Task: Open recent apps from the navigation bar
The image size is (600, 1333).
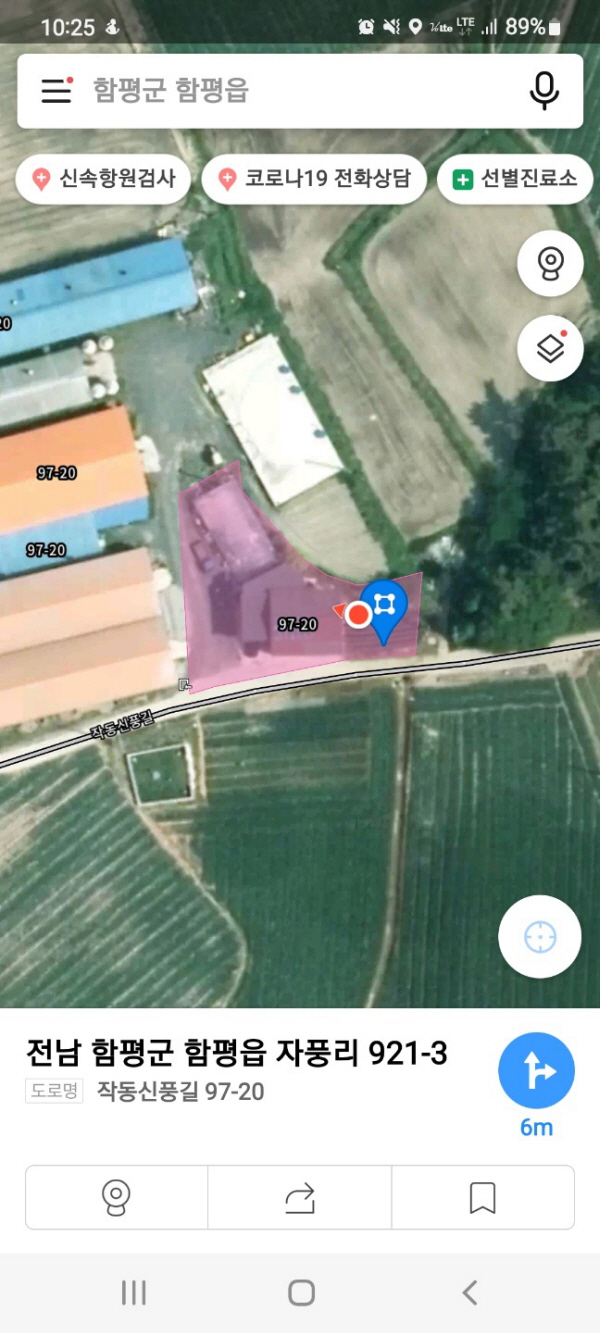Action: [133, 1293]
